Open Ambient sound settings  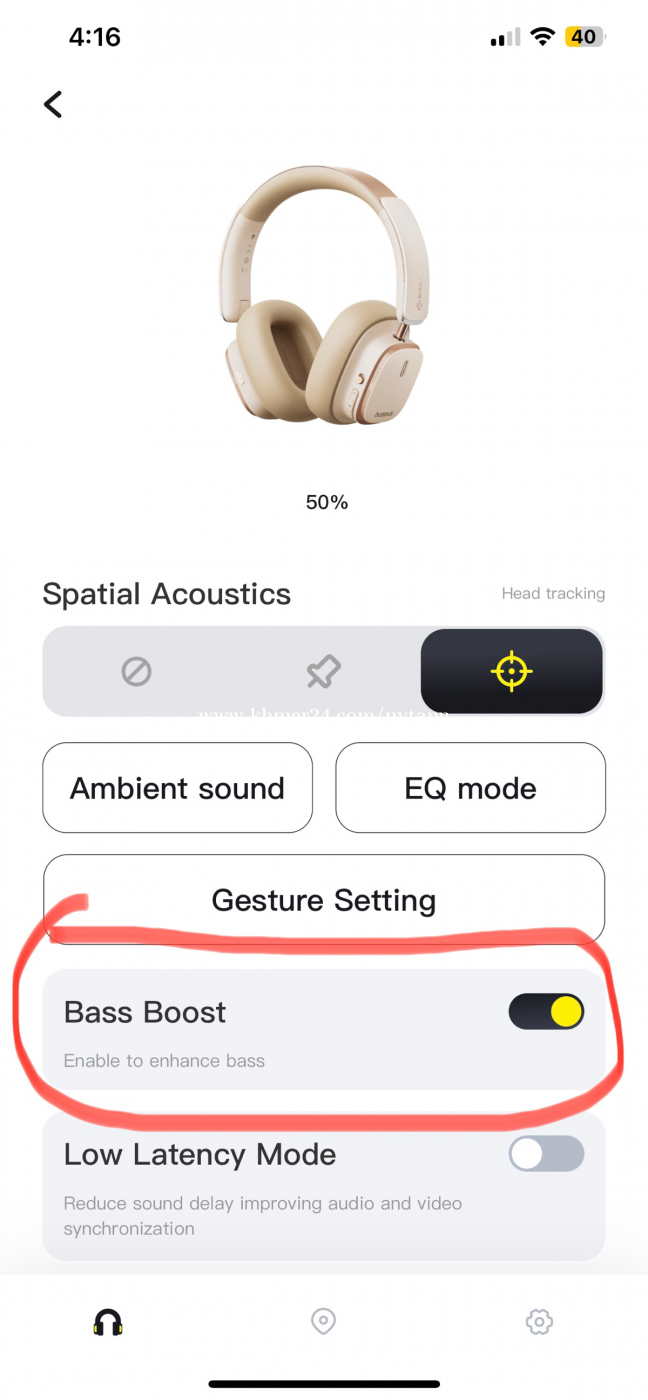[177, 788]
